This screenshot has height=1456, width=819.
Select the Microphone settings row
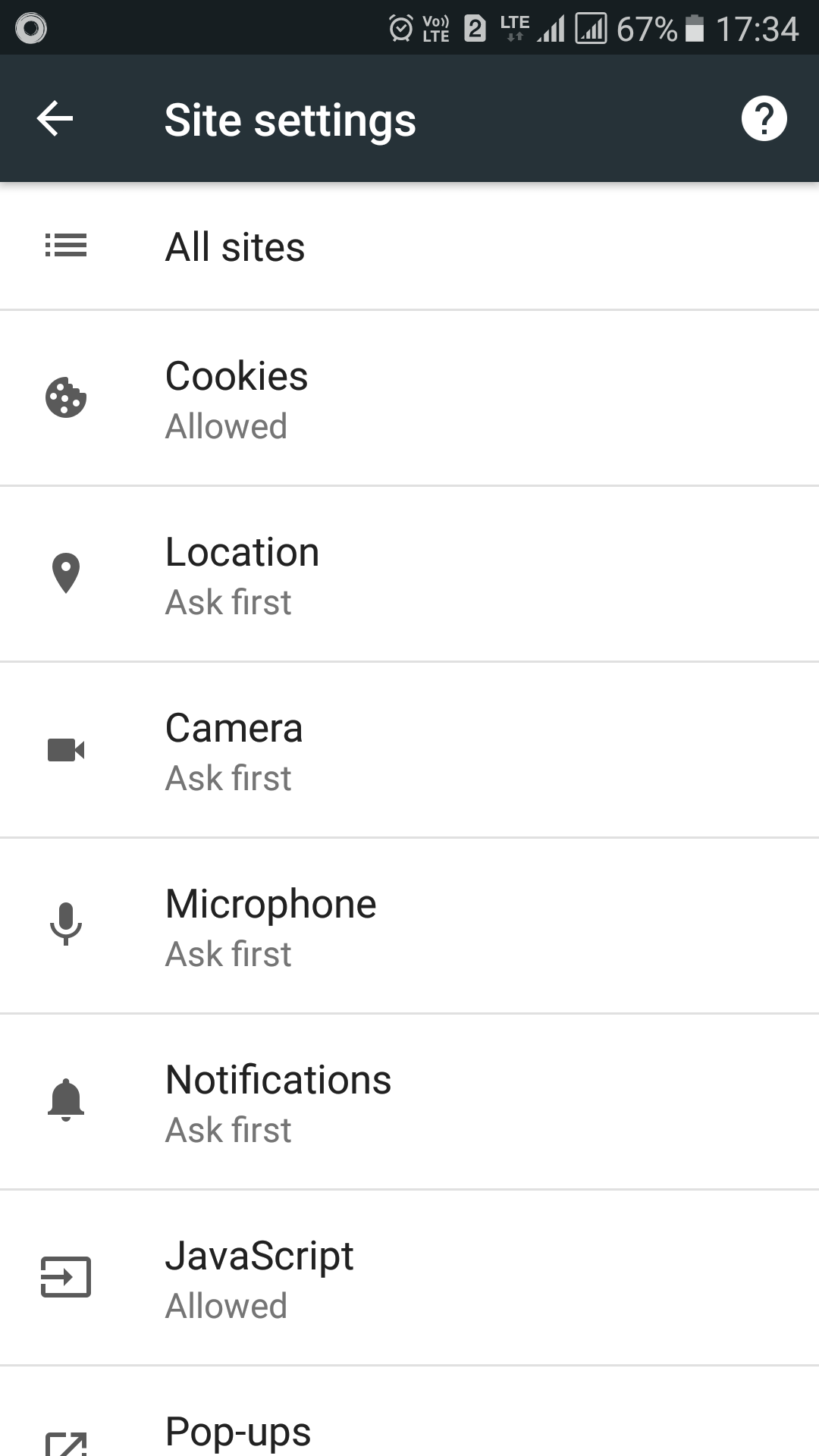click(409, 927)
